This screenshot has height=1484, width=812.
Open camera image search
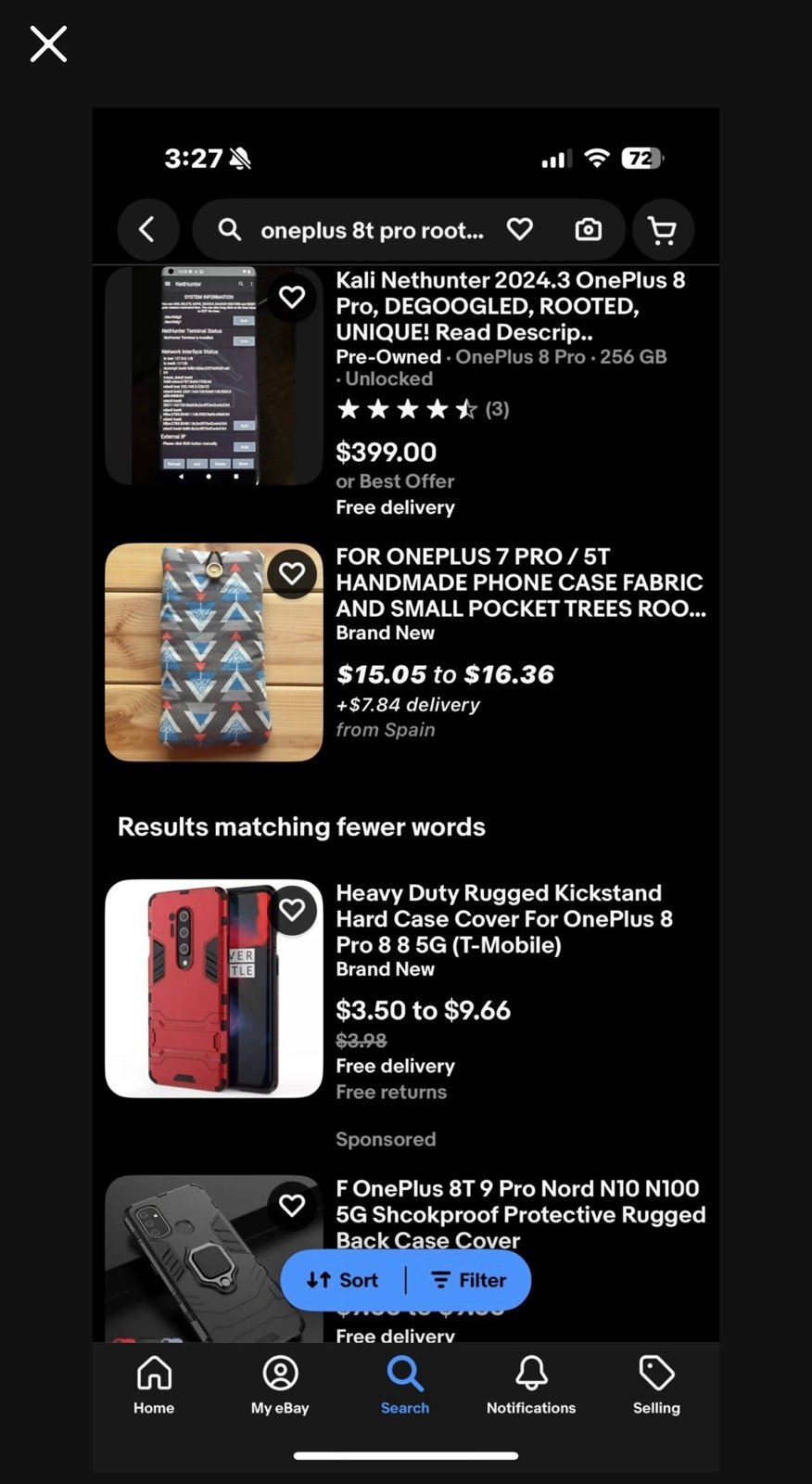[x=589, y=229]
